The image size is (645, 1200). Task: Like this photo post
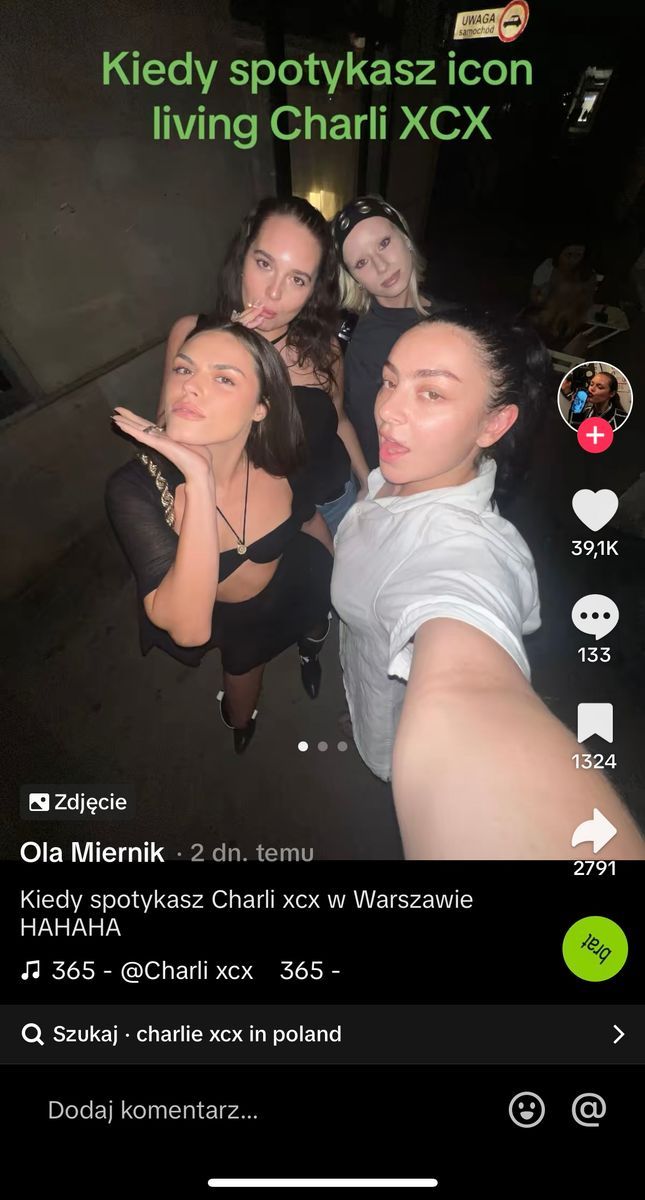tap(594, 511)
